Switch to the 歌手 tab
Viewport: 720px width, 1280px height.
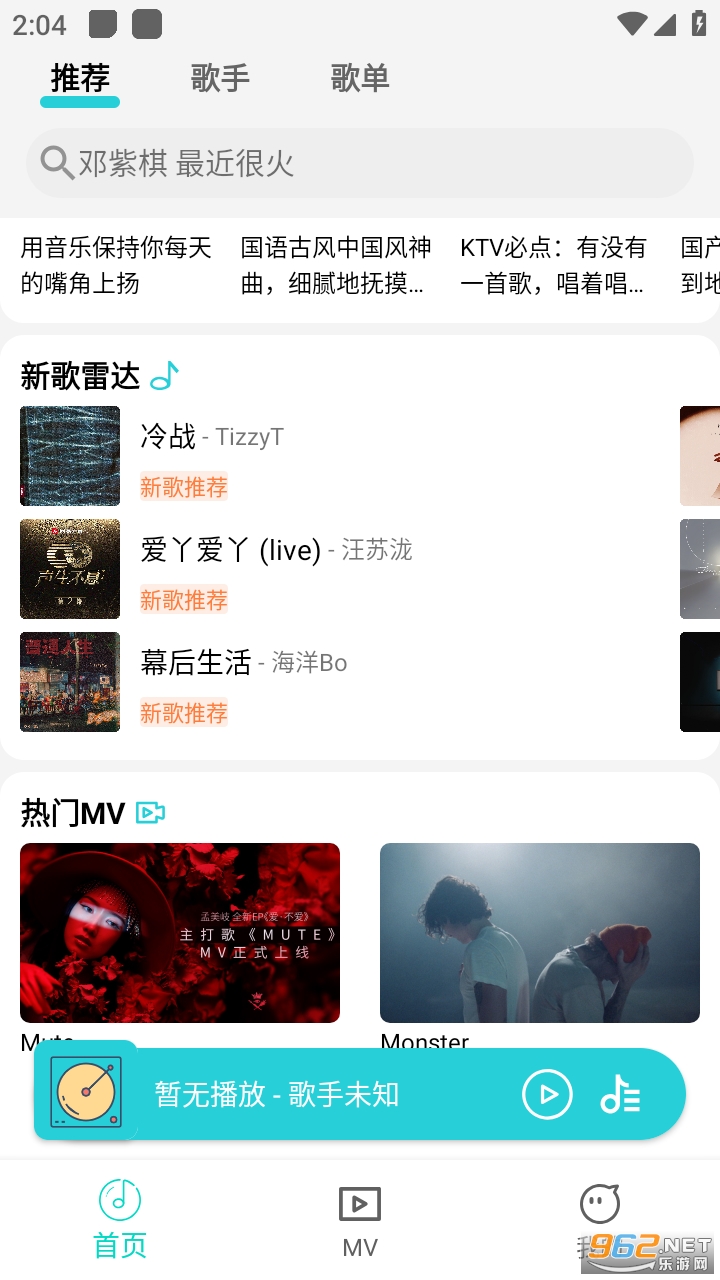click(x=220, y=78)
